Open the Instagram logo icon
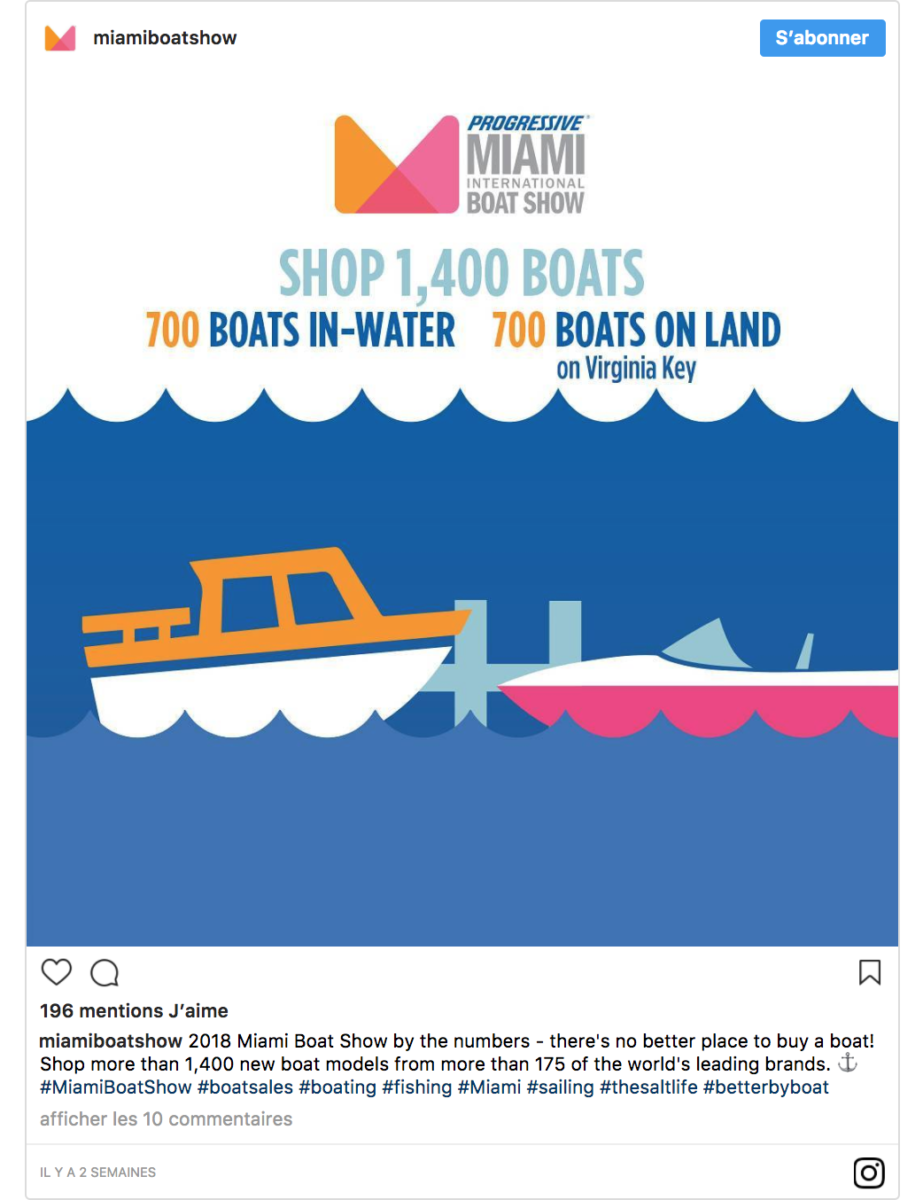Image resolution: width=923 pixels, height=1200 pixels. click(x=868, y=1172)
